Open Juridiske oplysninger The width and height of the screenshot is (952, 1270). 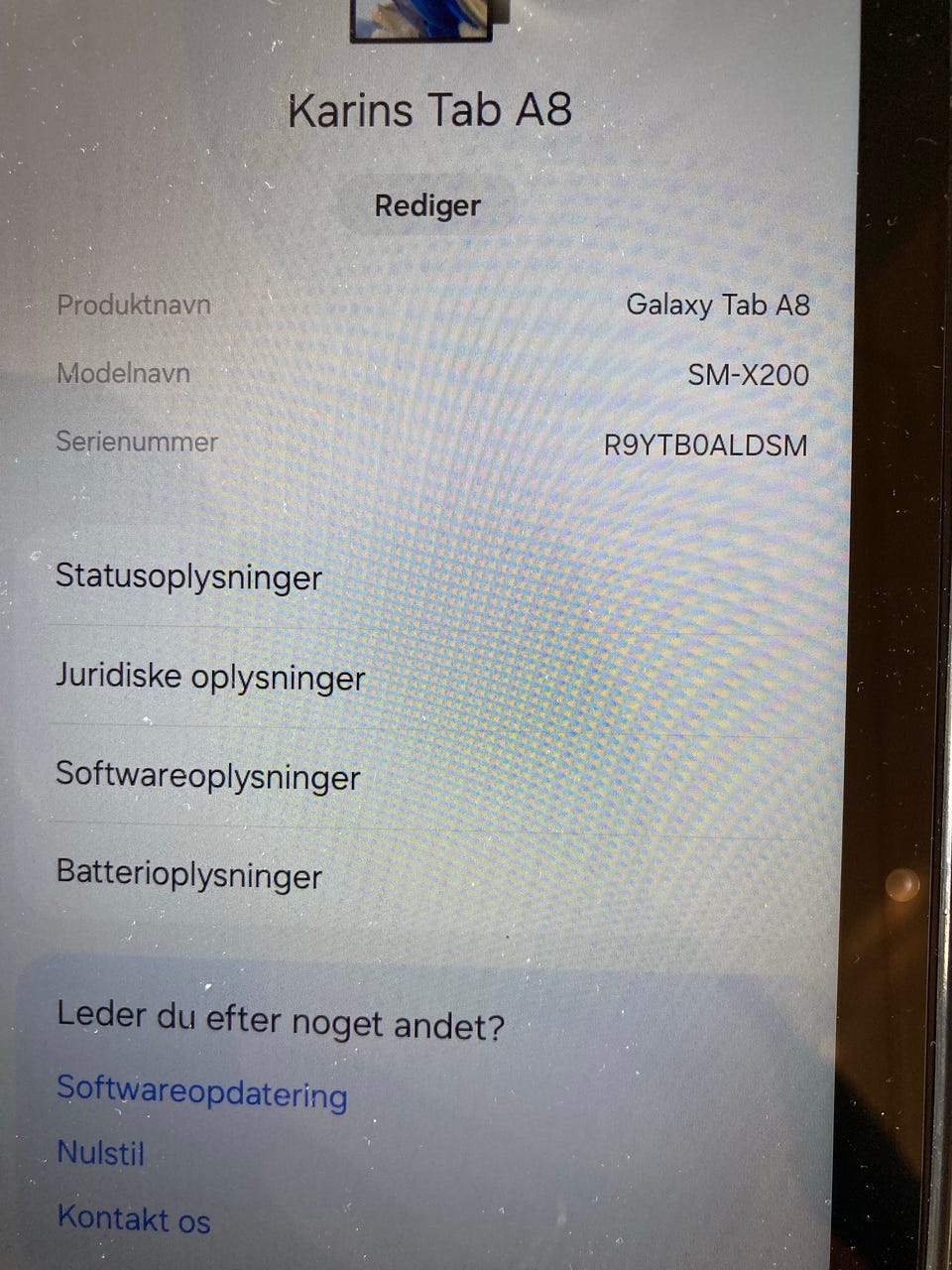(211, 677)
